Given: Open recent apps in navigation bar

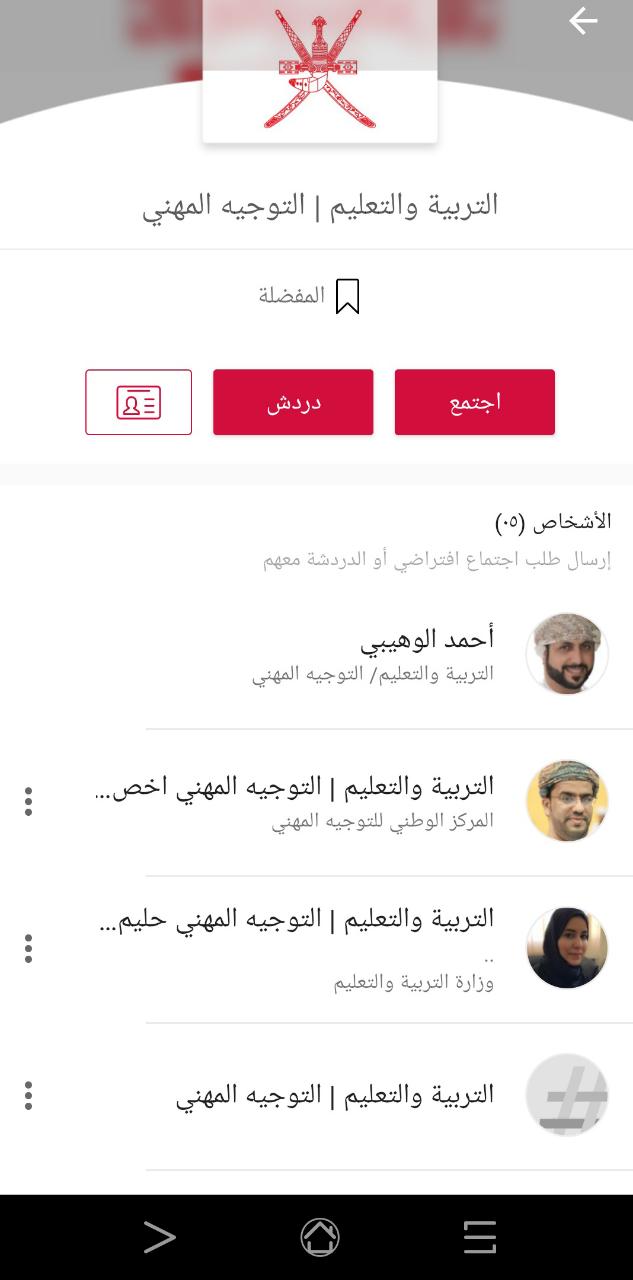Looking at the screenshot, I should coord(479,1237).
